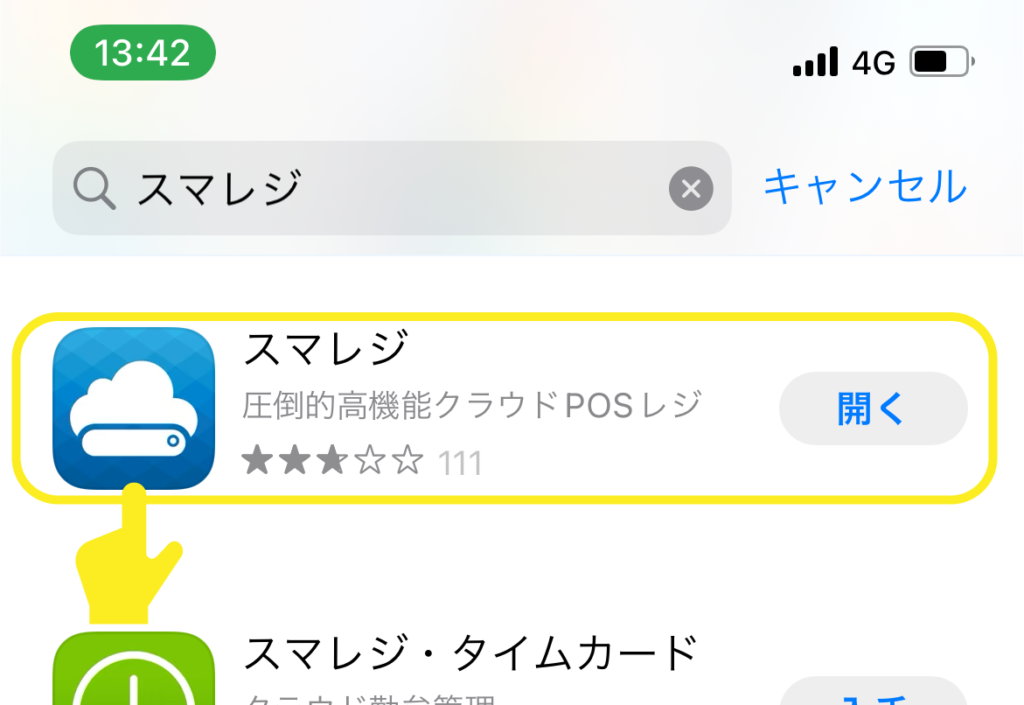Screen dimensions: 1024x705
Task: Clear the search text with the x icon
Action: click(690, 188)
